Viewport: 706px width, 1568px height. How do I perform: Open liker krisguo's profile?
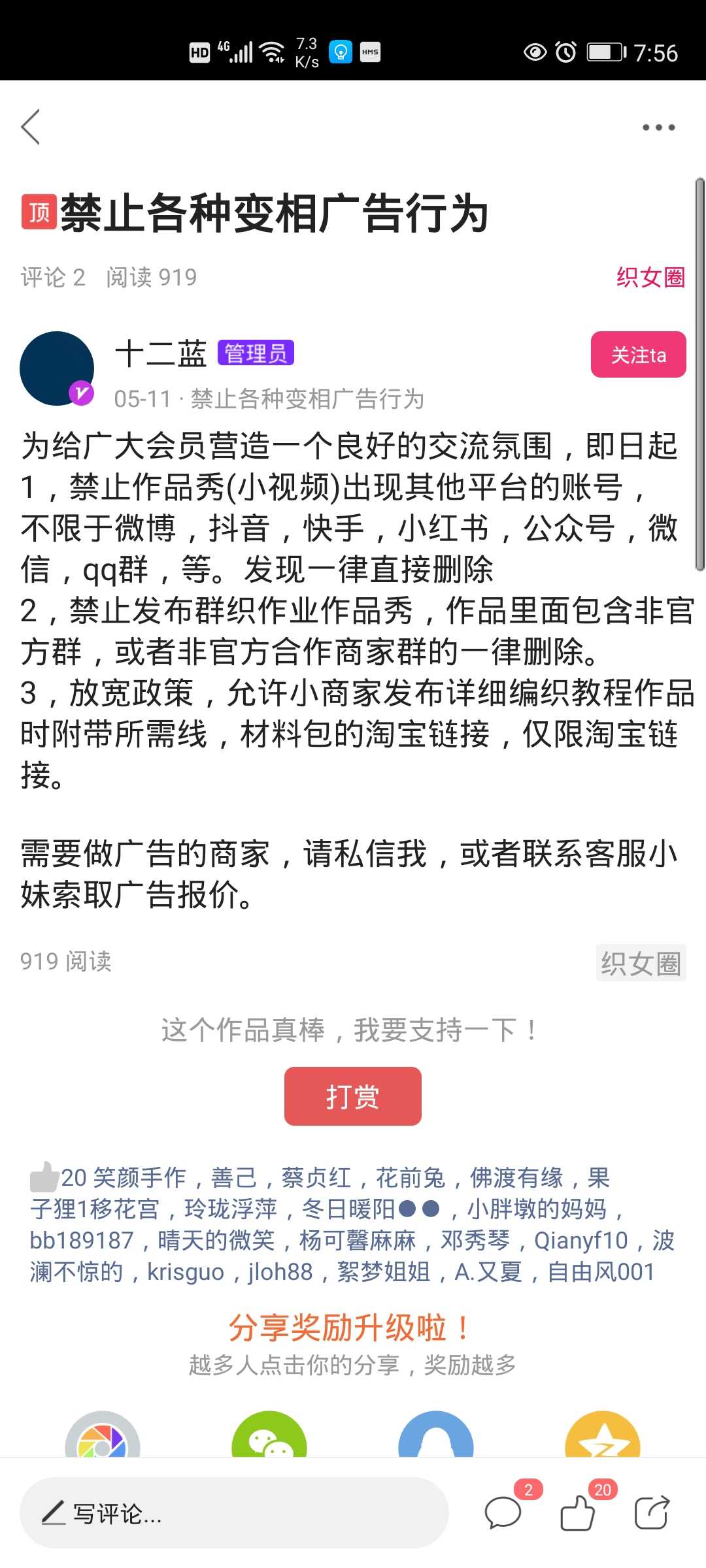tap(186, 1272)
